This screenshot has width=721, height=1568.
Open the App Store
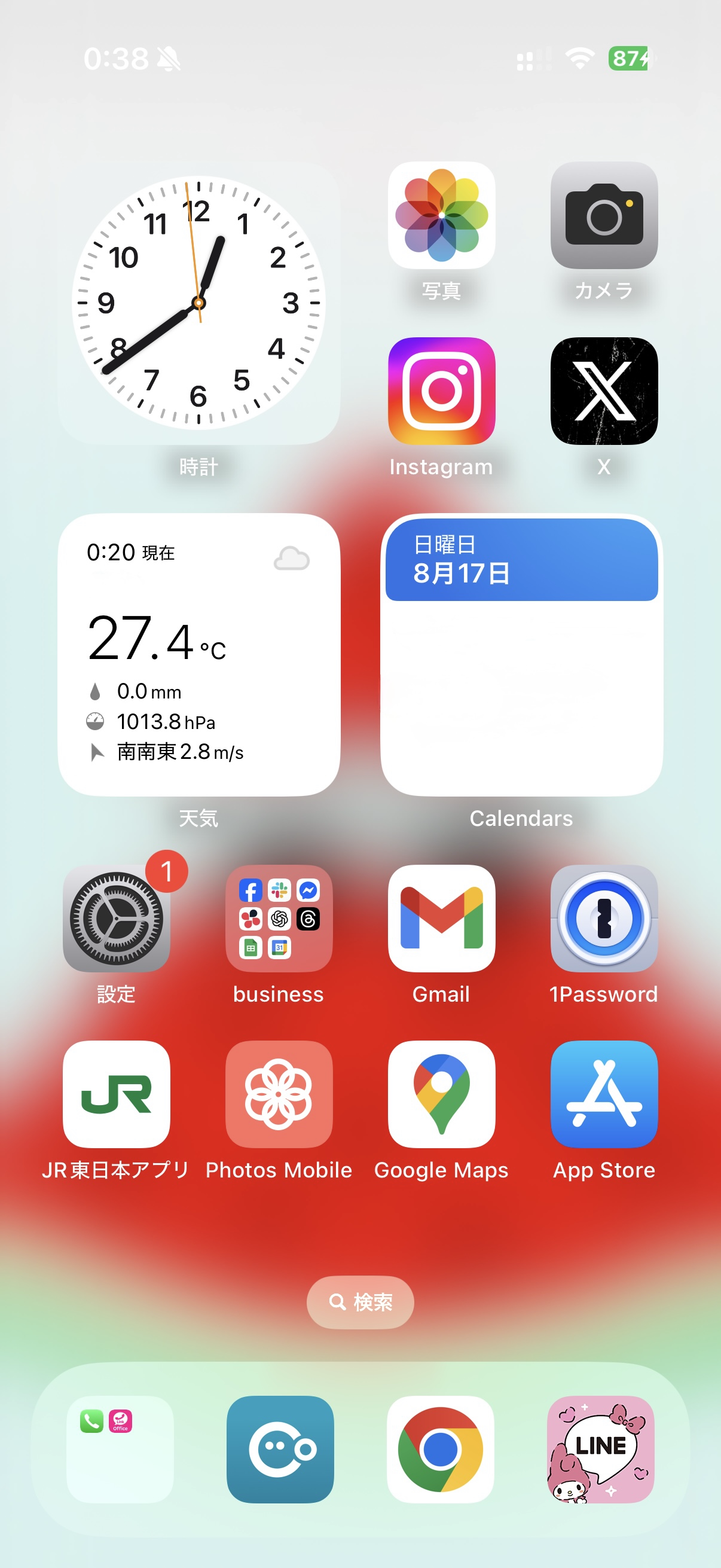pyautogui.click(x=604, y=1095)
